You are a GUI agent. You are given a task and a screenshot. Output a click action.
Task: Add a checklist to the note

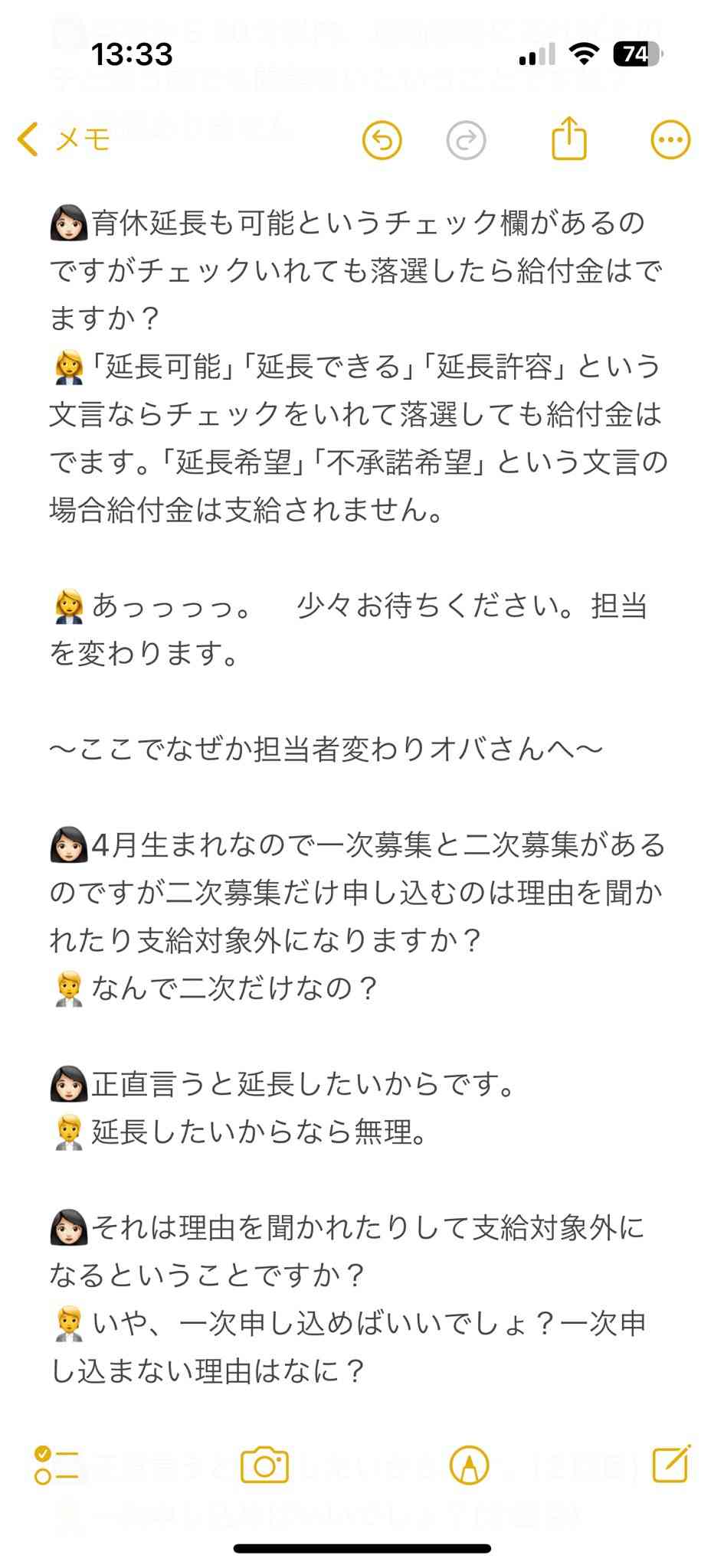[x=56, y=1465]
